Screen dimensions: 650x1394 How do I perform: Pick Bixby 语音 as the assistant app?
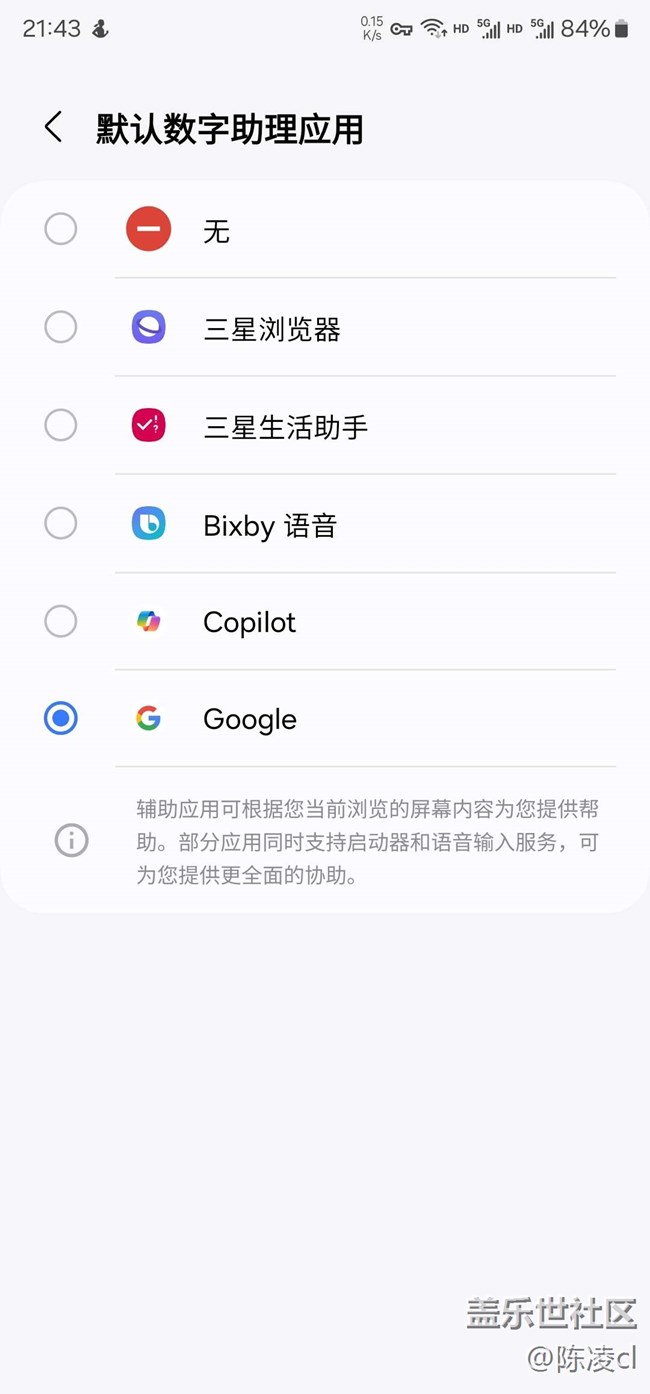(x=61, y=523)
